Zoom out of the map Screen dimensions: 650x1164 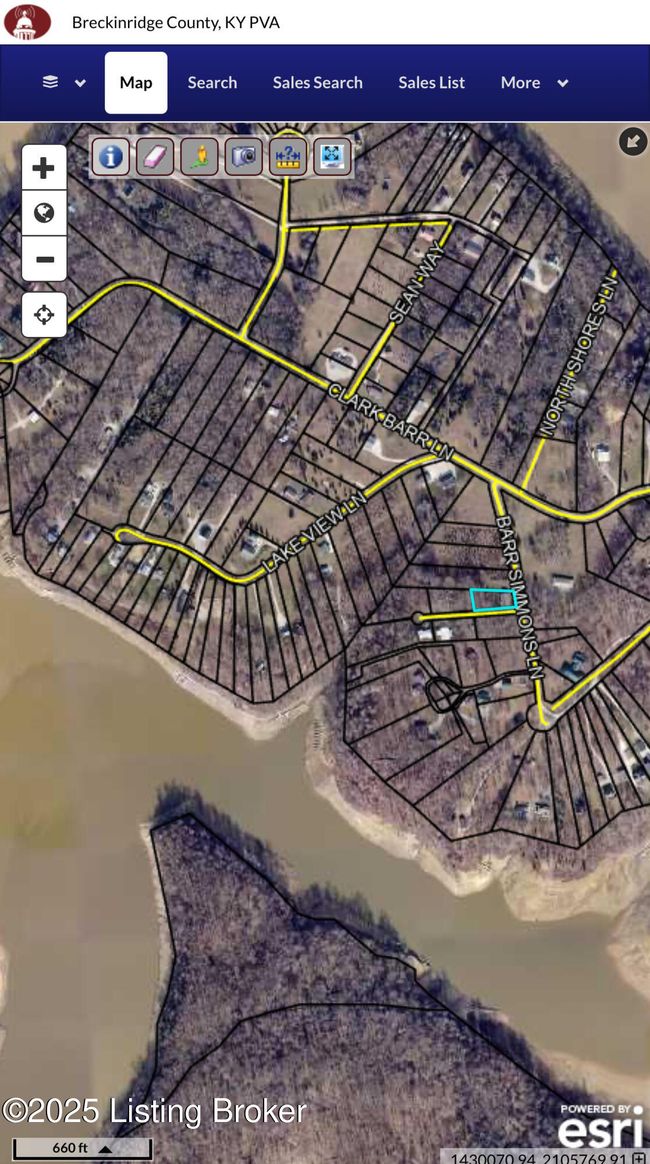coord(44,260)
